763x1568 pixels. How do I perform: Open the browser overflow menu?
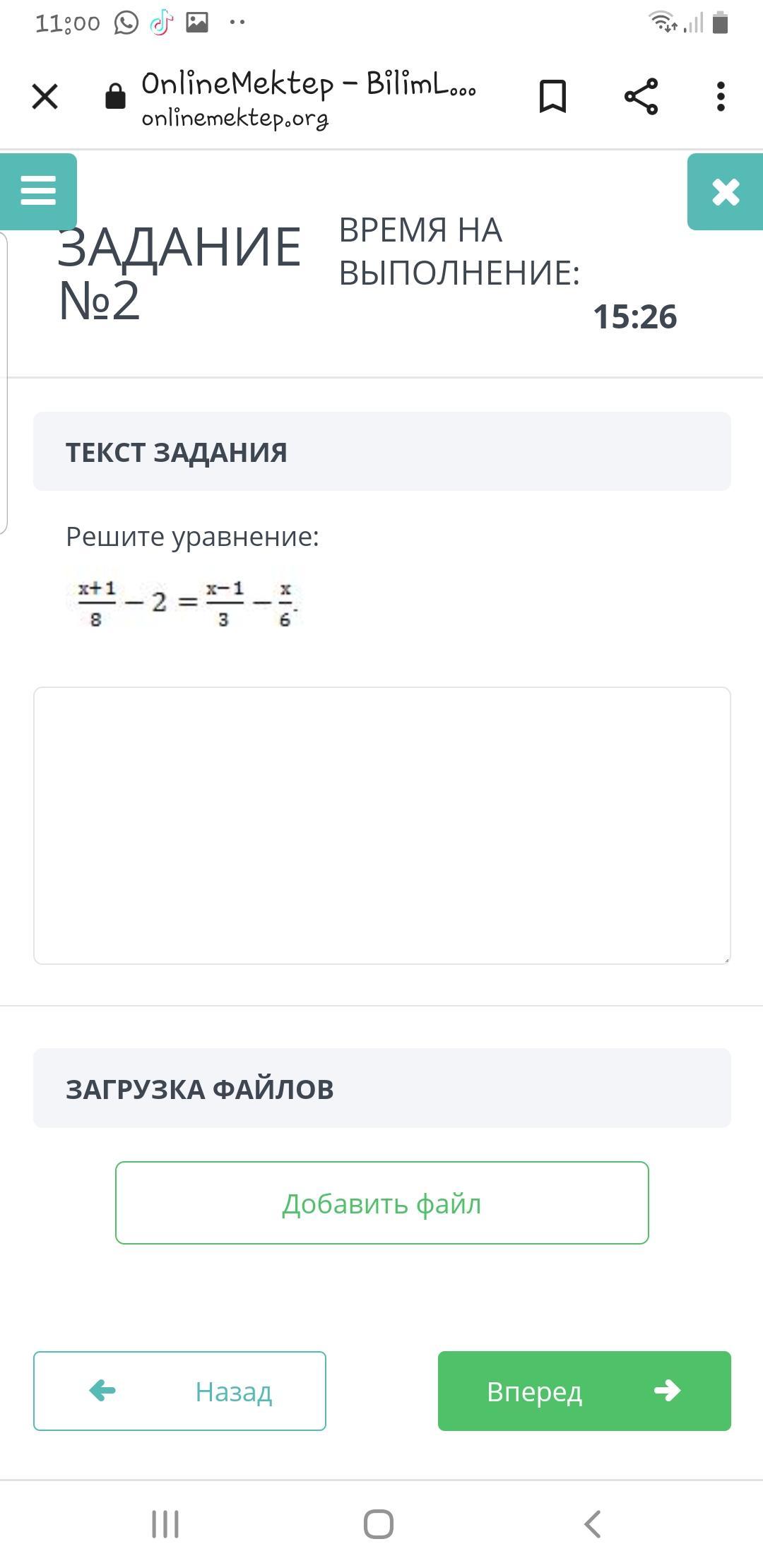[721, 97]
